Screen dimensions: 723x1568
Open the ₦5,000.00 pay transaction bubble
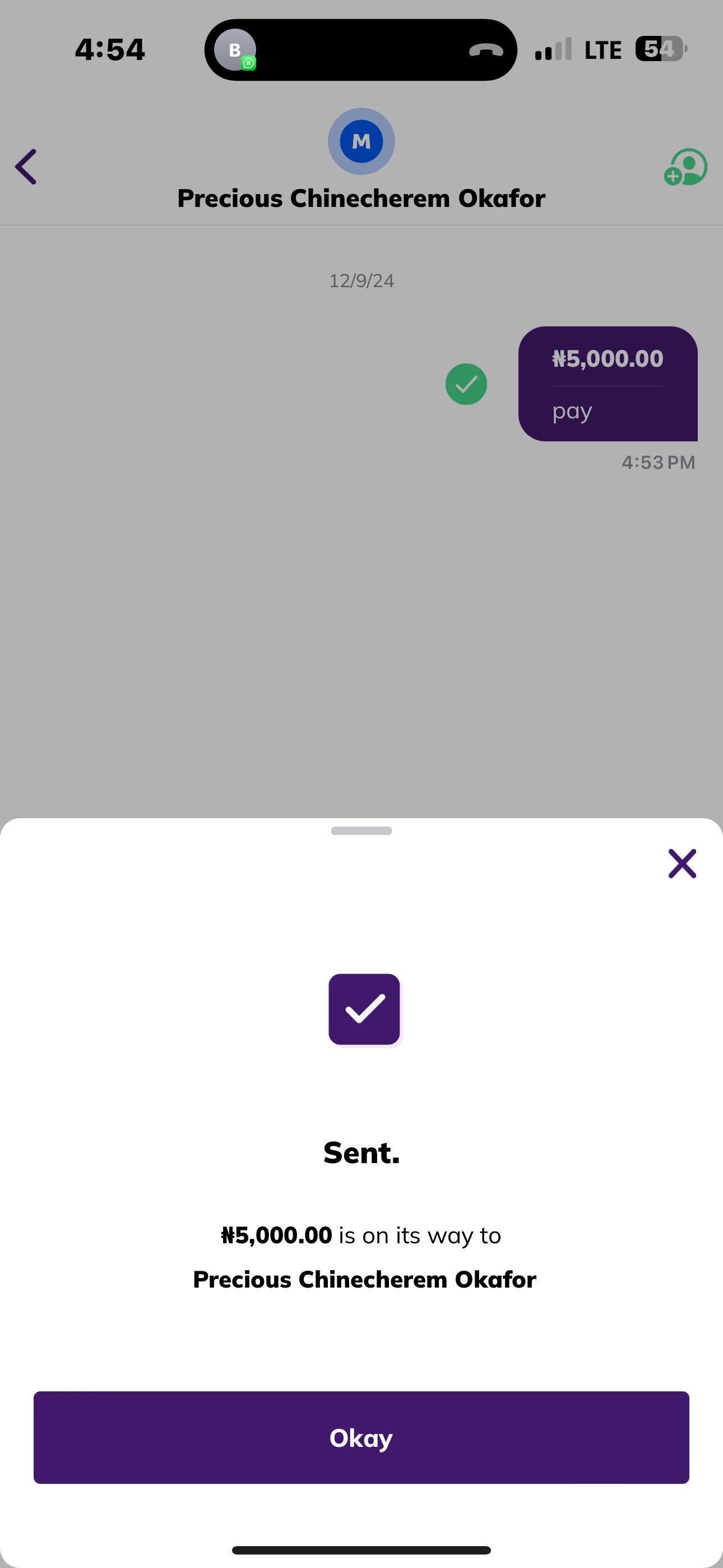[x=608, y=384]
